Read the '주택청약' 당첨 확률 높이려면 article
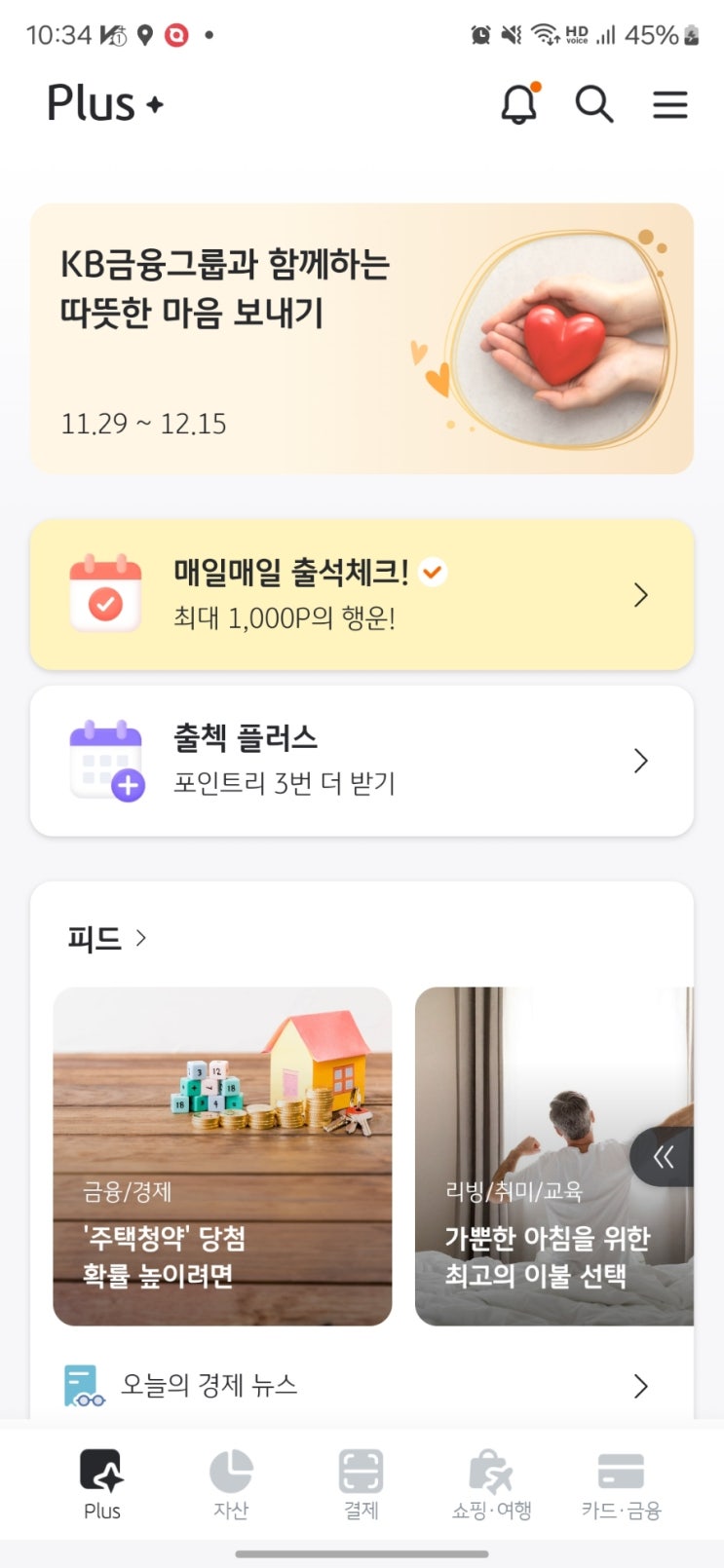 click(222, 1156)
